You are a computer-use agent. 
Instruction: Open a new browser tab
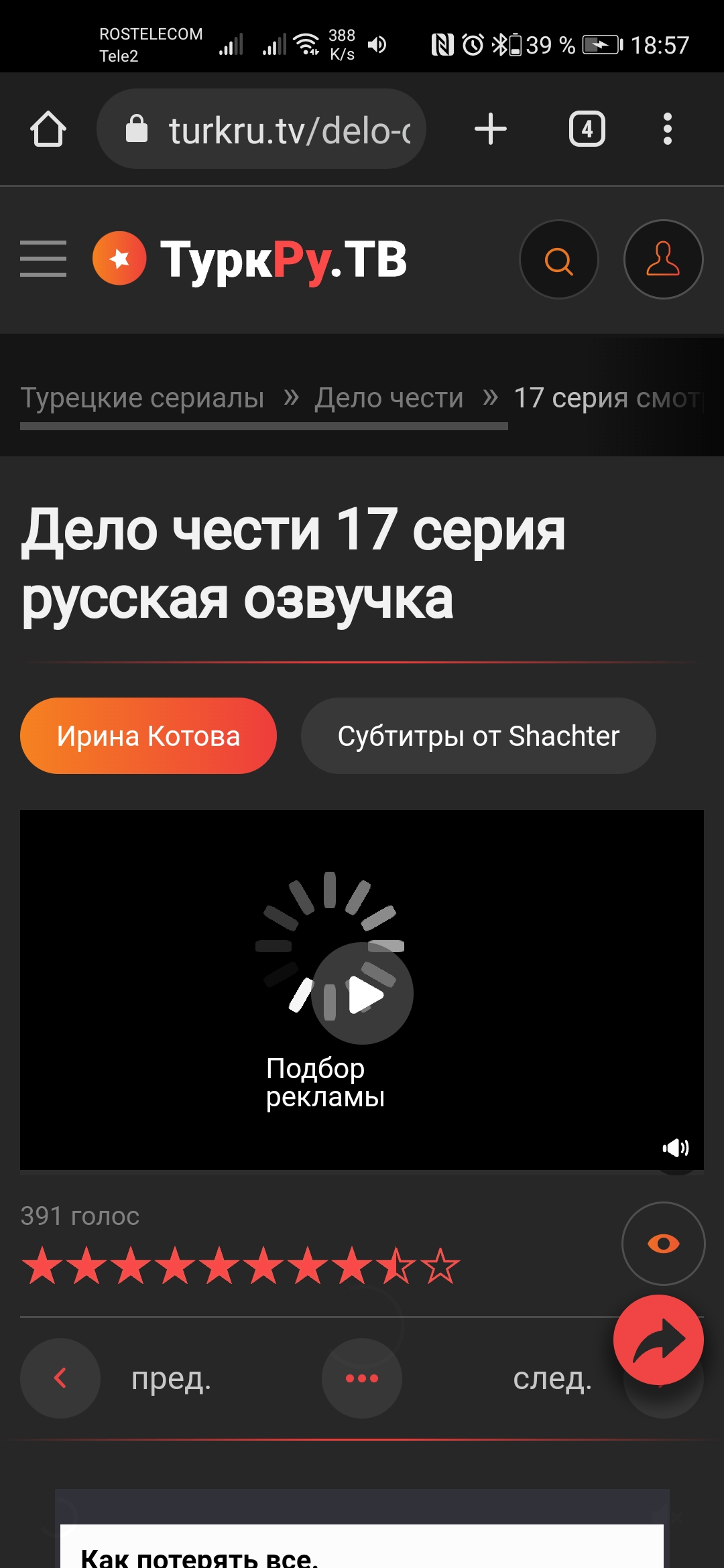click(490, 129)
